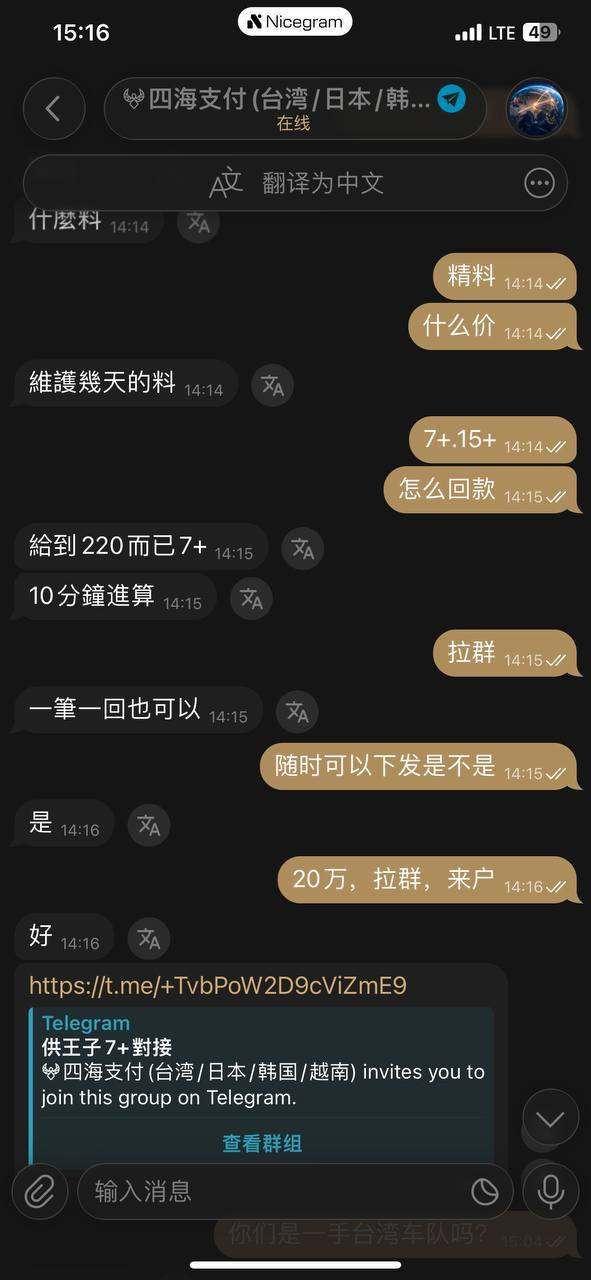Translate the message 給到220而已7+
The image size is (591, 1280).
[x=302, y=548]
